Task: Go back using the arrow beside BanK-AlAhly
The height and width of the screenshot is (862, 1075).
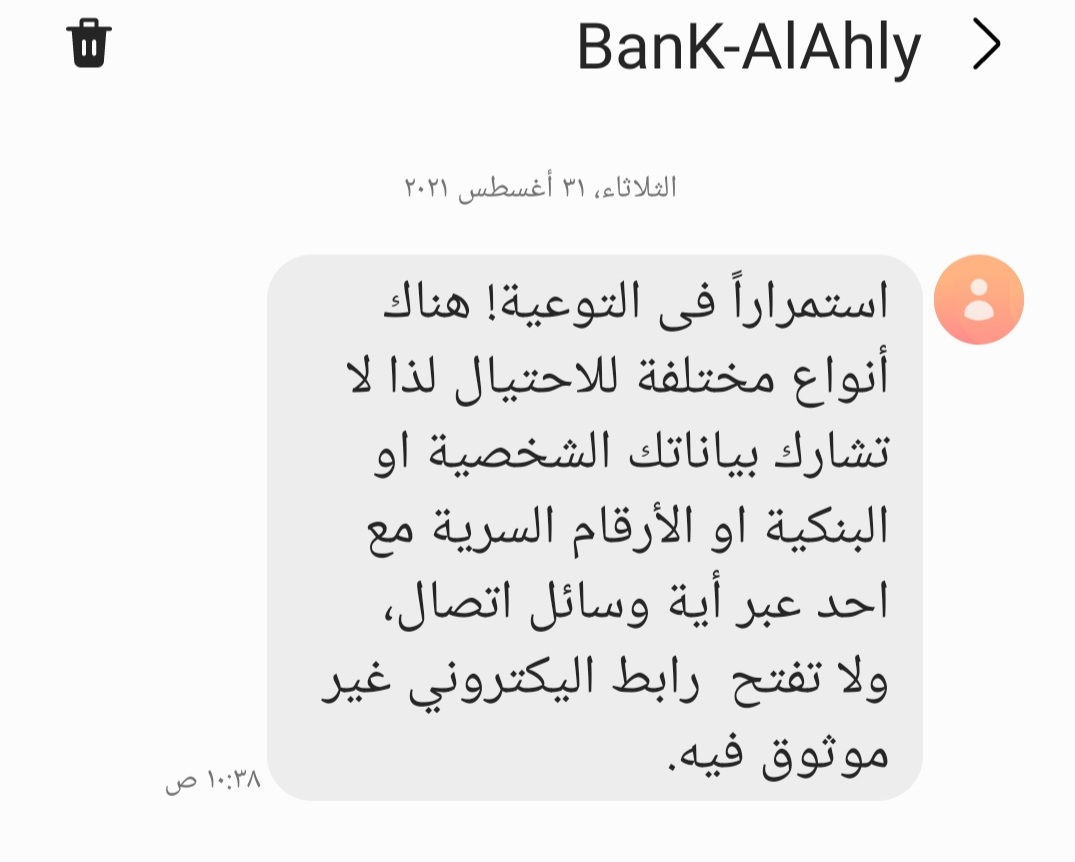Action: click(x=986, y=46)
